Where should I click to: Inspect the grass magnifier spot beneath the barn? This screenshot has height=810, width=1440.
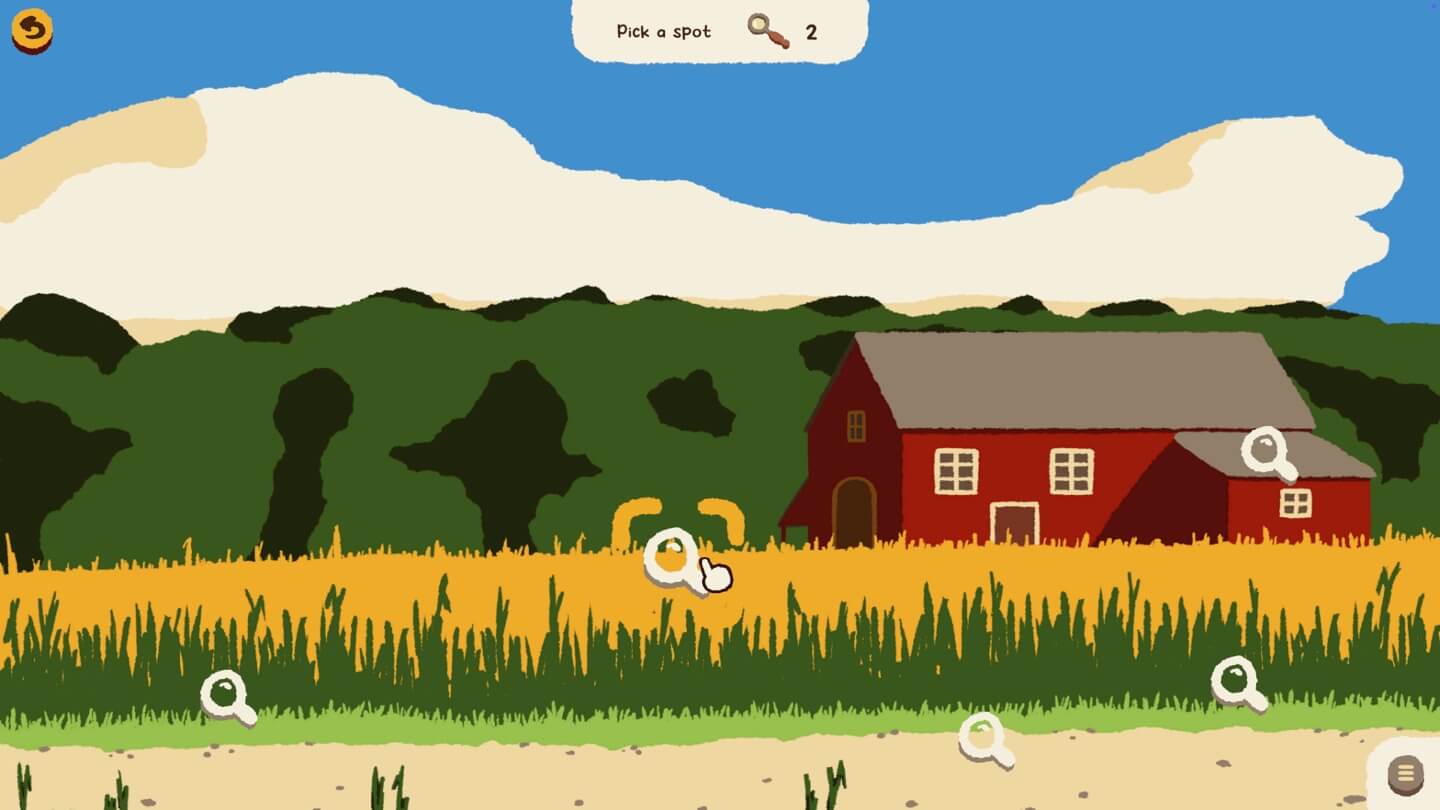click(x=1236, y=682)
